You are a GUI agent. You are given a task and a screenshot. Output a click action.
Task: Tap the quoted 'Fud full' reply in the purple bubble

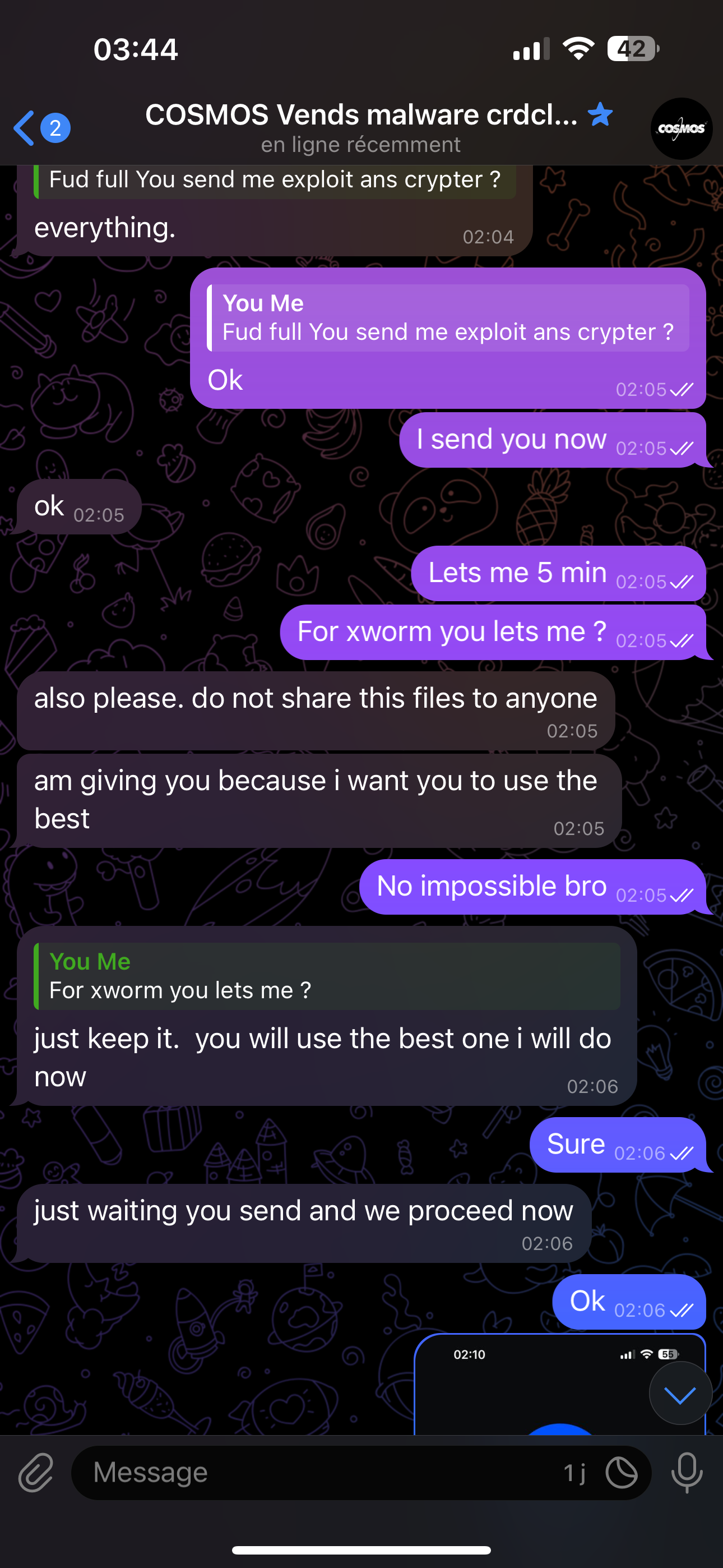pos(448,318)
